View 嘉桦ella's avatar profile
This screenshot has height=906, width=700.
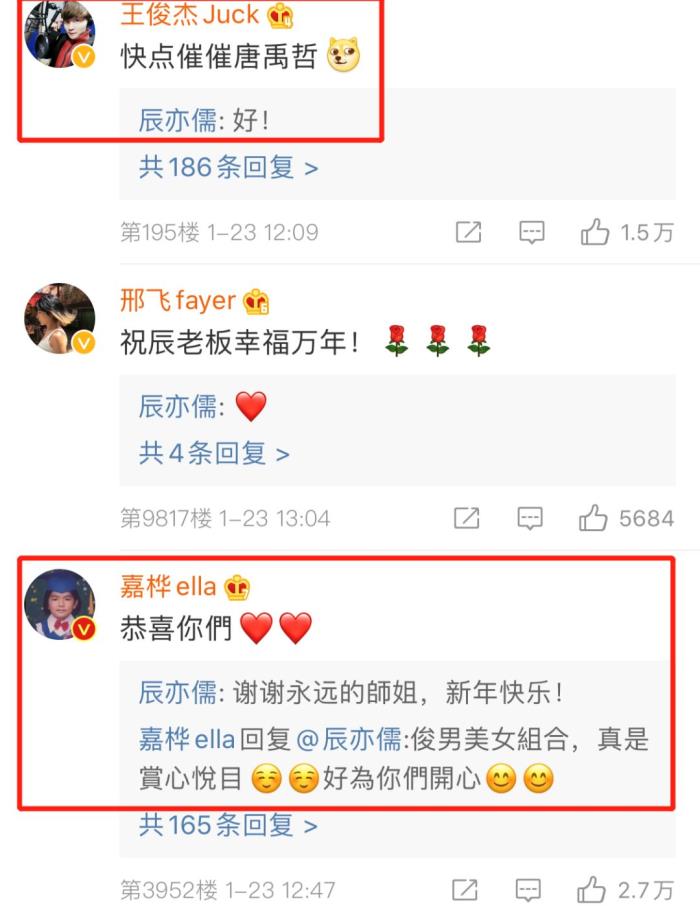coord(60,605)
